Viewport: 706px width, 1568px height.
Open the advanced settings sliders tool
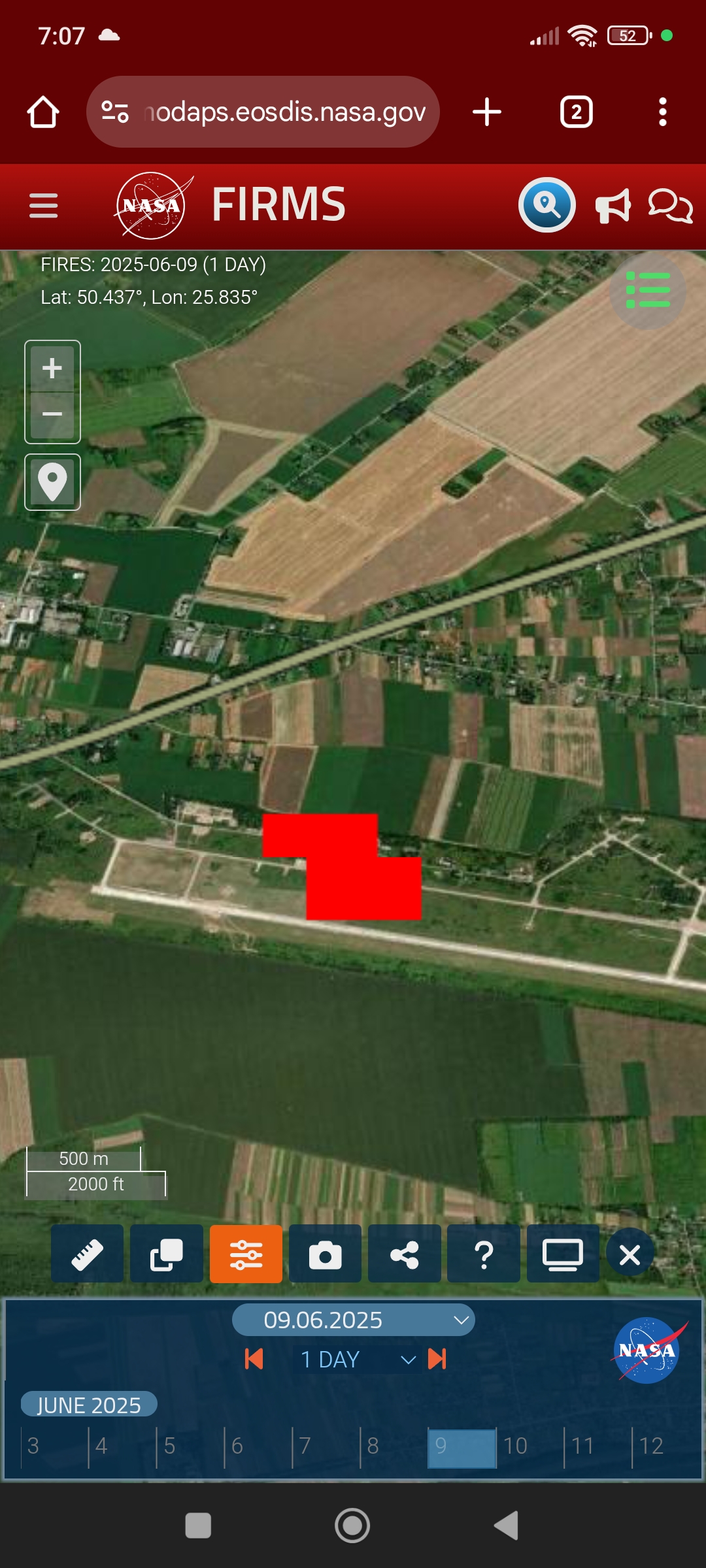tap(246, 1254)
